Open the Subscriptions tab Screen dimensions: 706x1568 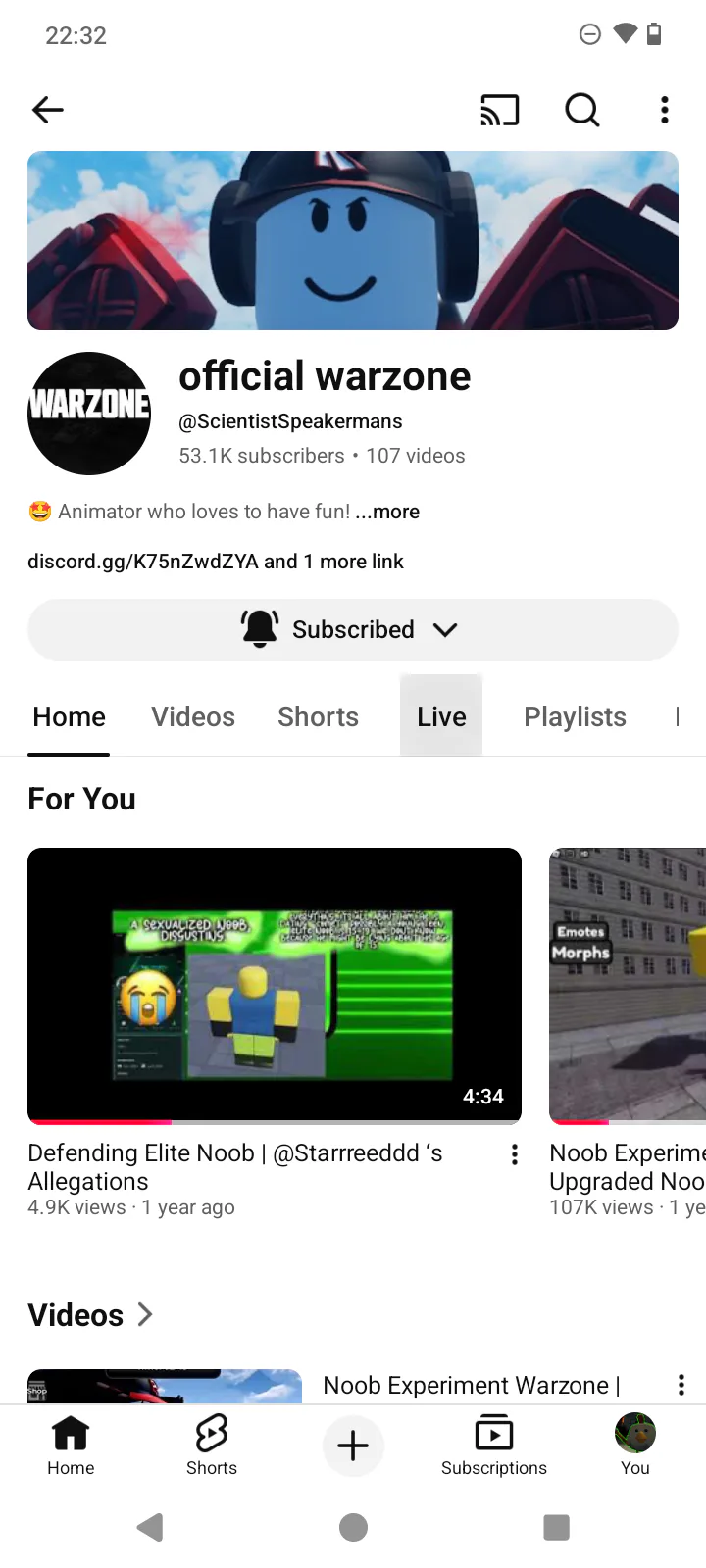(x=493, y=1445)
